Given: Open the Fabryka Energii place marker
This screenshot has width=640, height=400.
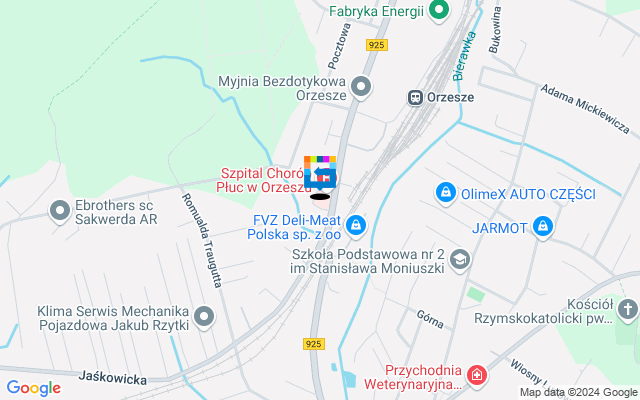Looking at the screenshot, I should click(438, 12).
